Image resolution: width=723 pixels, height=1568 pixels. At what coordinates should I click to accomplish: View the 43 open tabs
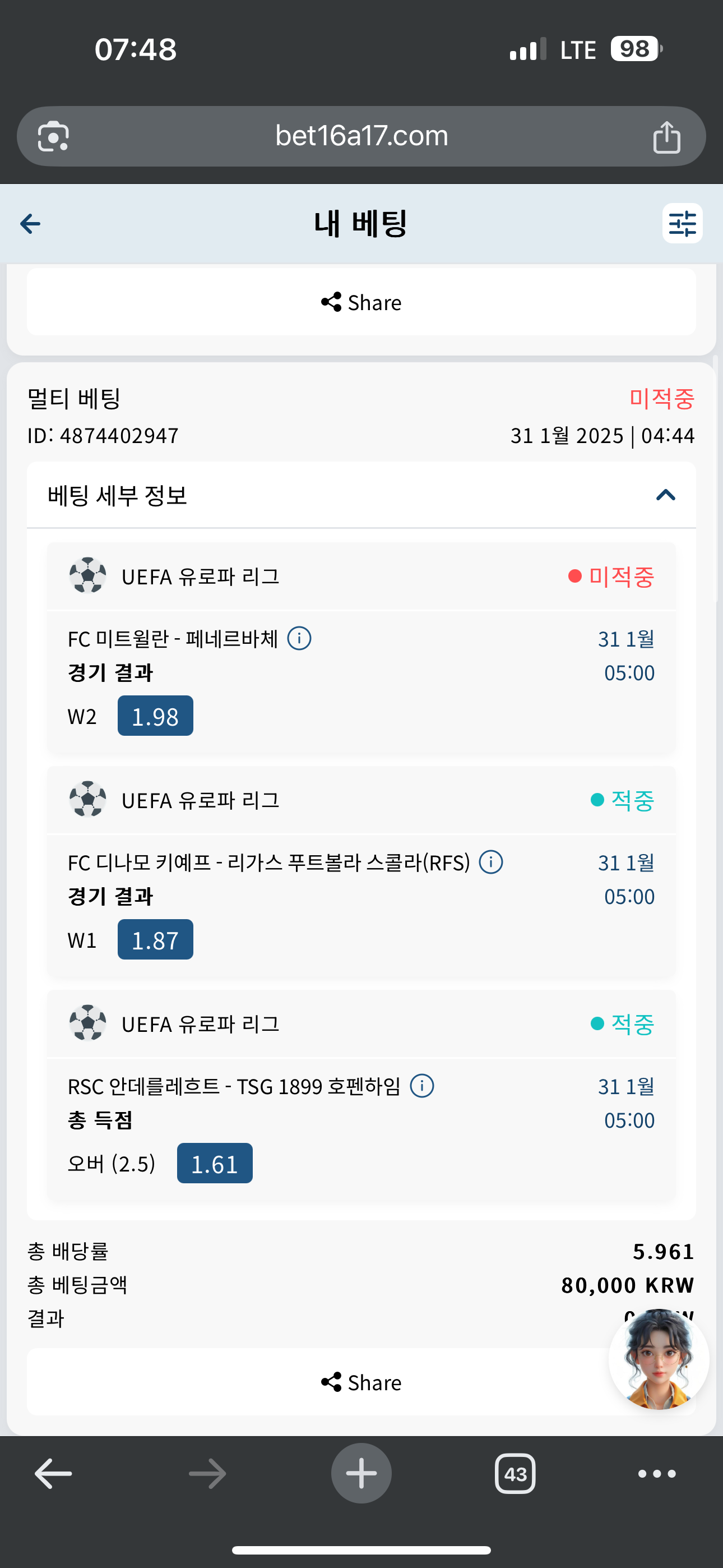click(x=516, y=1474)
